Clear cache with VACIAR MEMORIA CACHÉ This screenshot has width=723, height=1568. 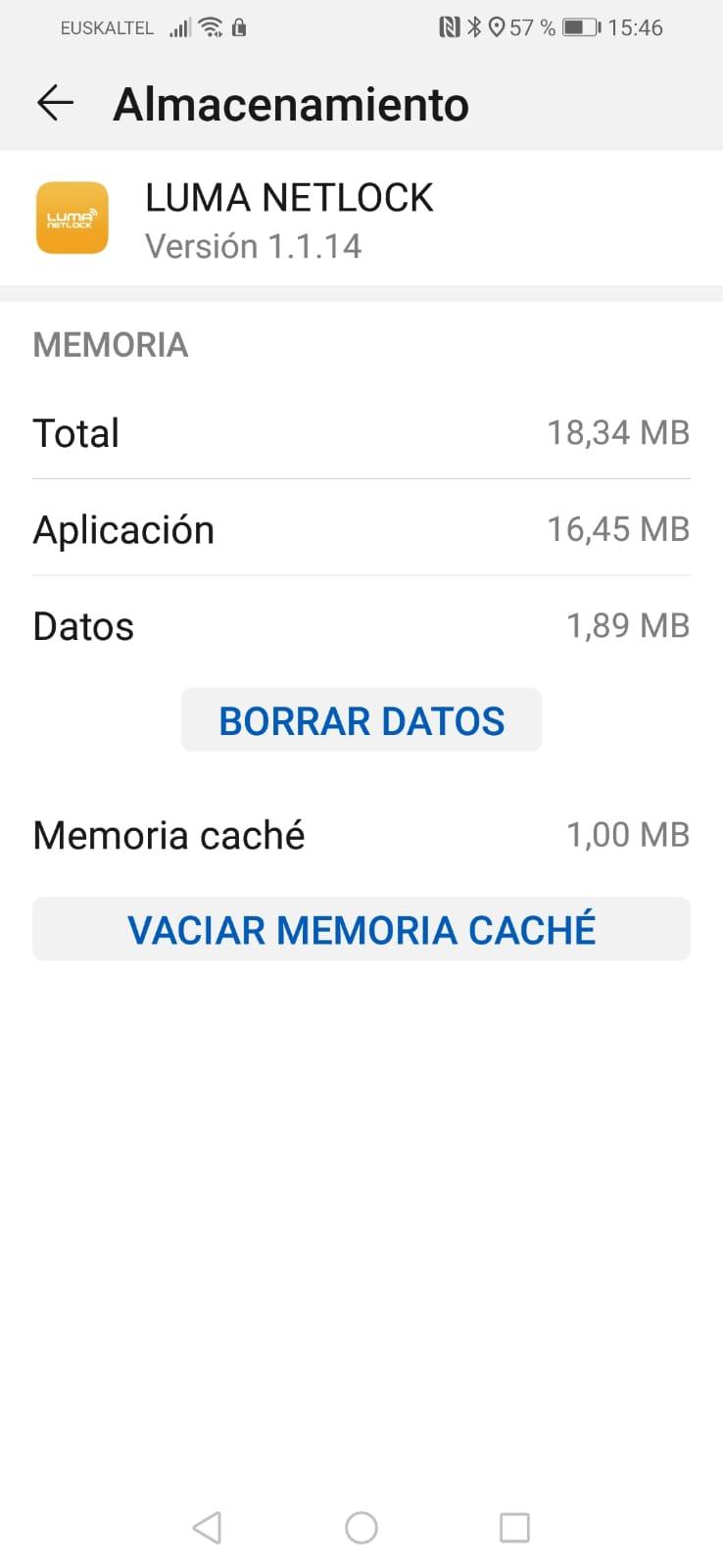click(361, 929)
